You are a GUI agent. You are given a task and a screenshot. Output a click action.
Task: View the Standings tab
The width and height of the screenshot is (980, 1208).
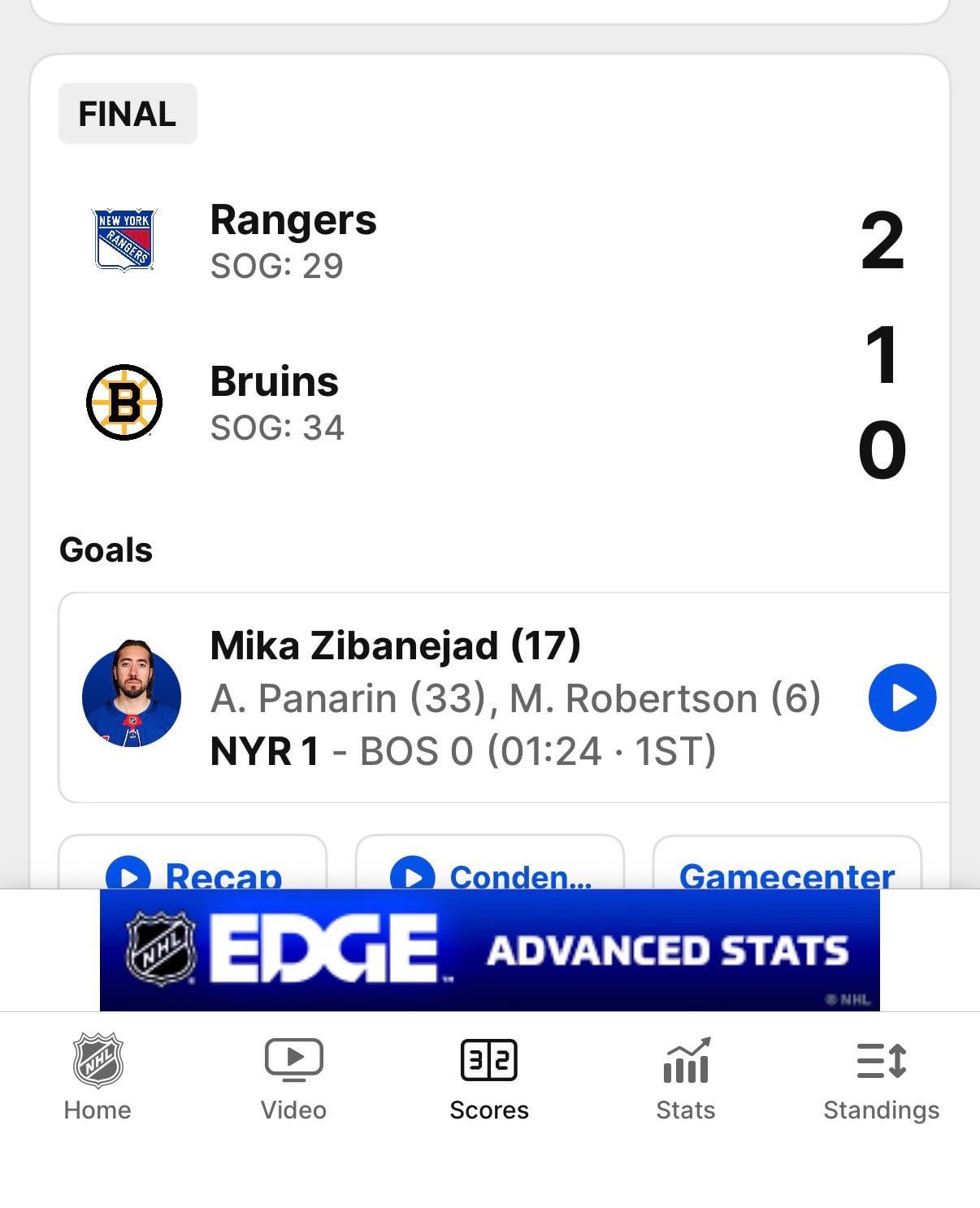click(881, 1077)
